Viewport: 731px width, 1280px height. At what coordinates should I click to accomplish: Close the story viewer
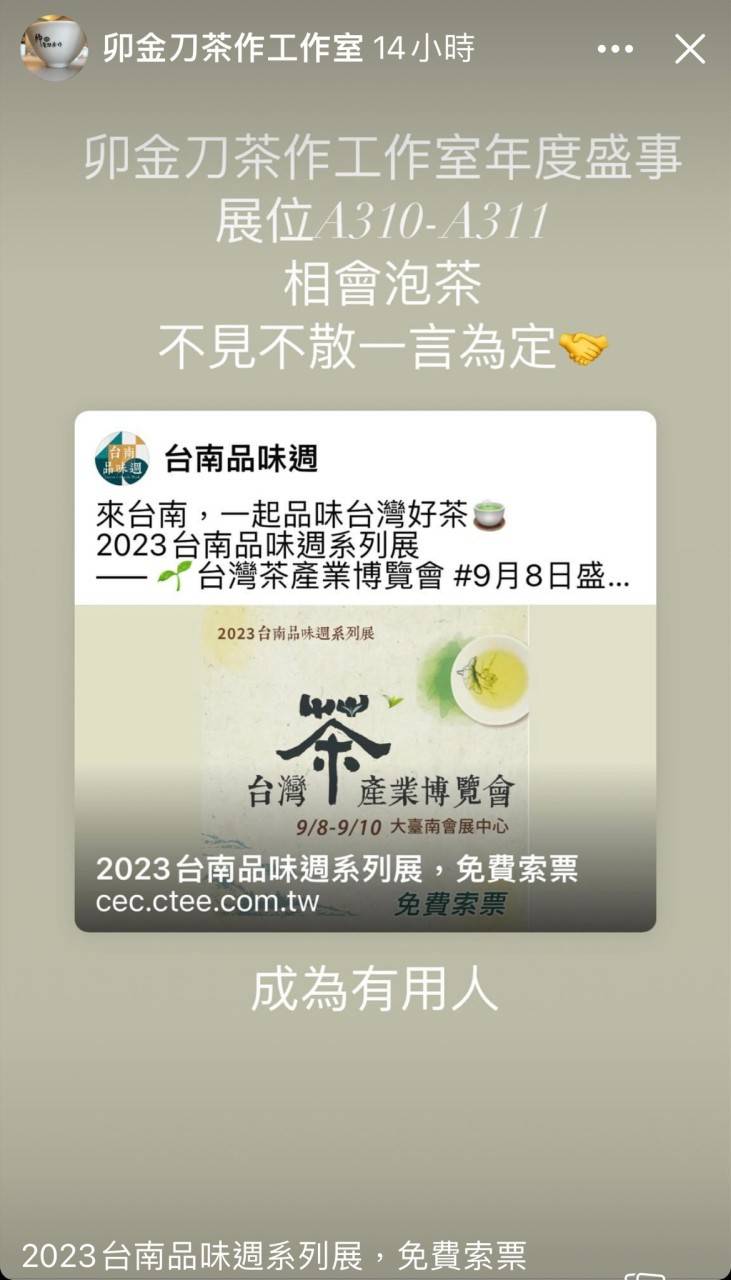[x=689, y=49]
